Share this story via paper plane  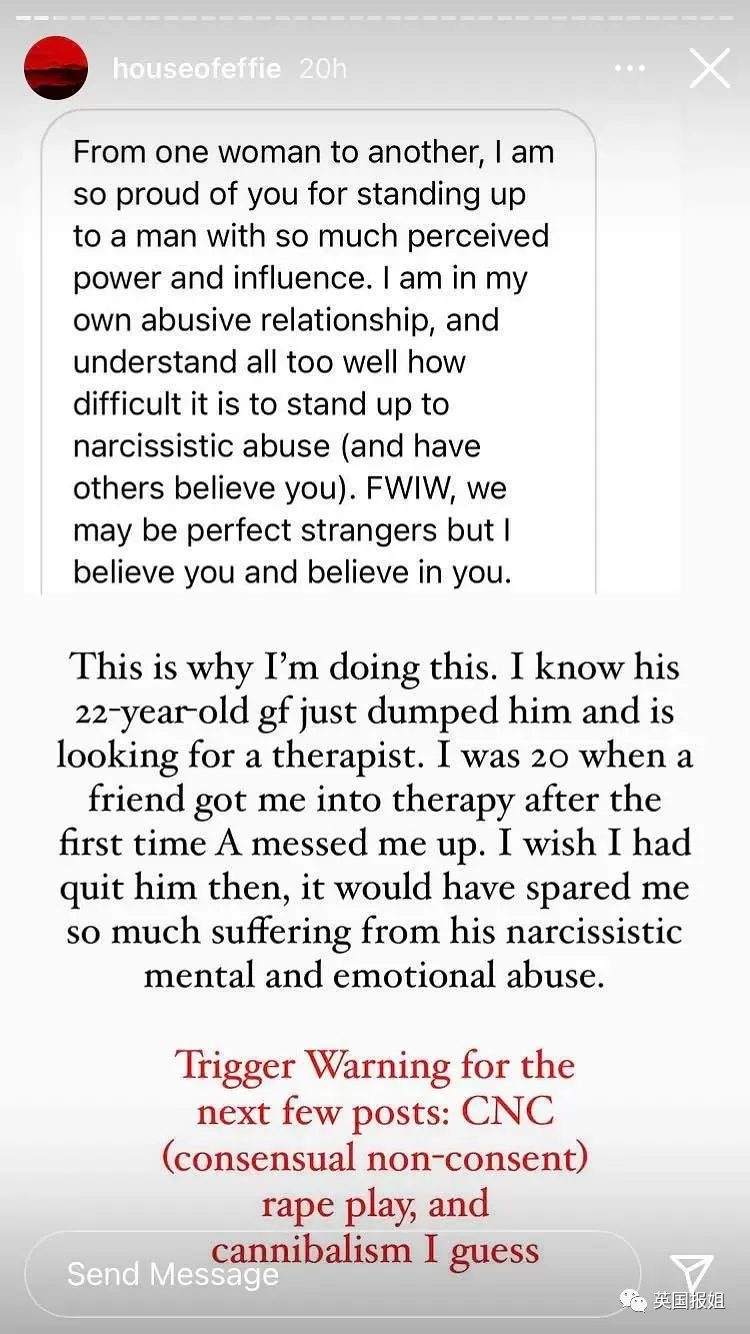coord(692,1273)
